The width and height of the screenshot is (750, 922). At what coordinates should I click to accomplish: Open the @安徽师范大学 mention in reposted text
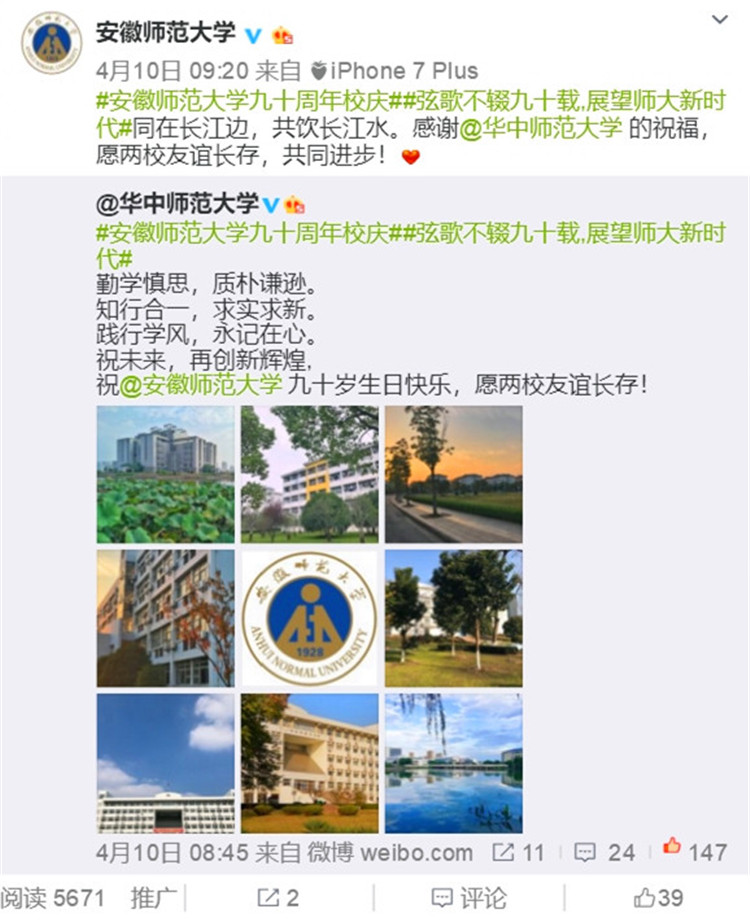pyautogui.click(x=200, y=385)
